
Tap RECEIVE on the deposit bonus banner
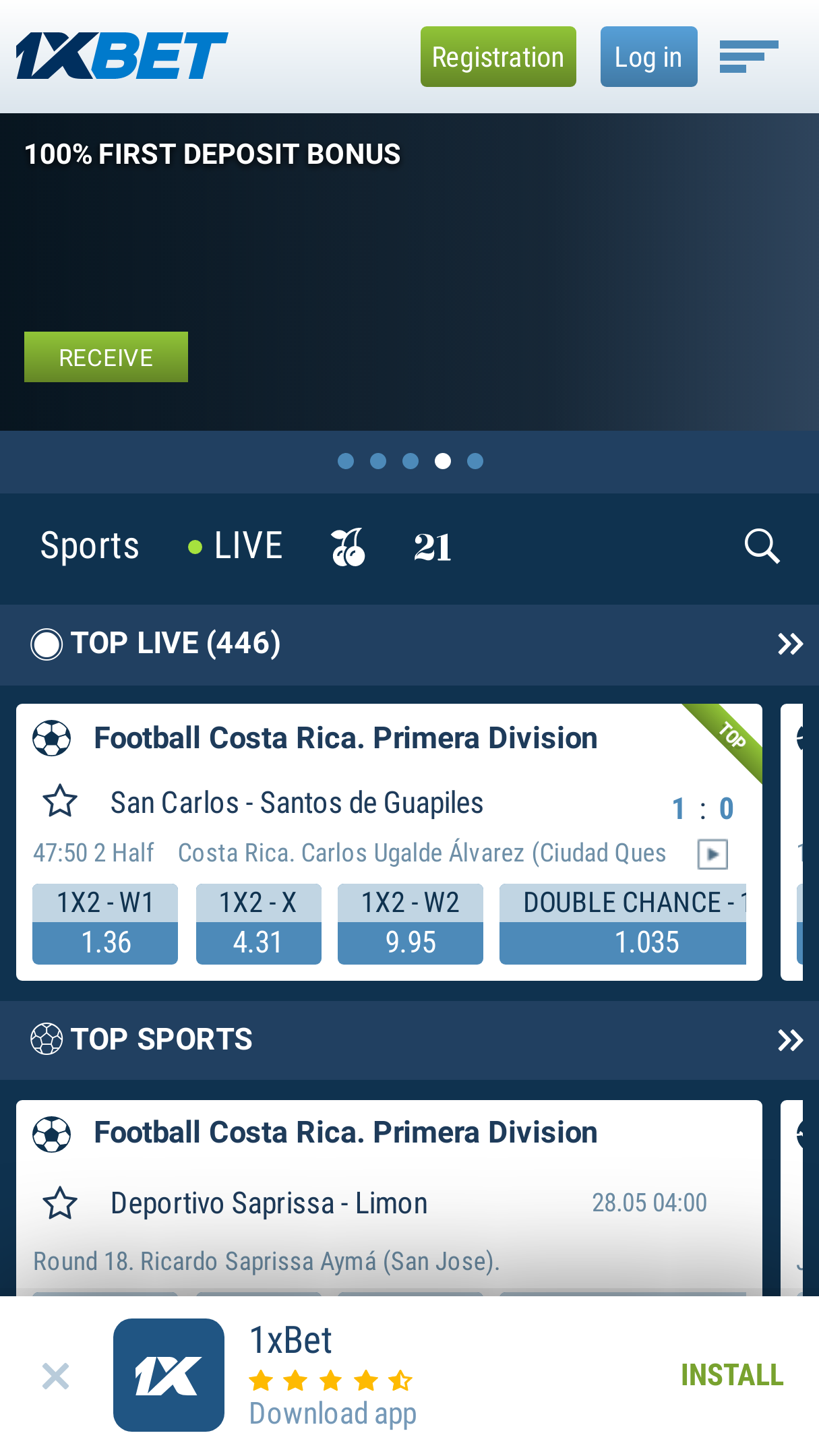click(106, 357)
